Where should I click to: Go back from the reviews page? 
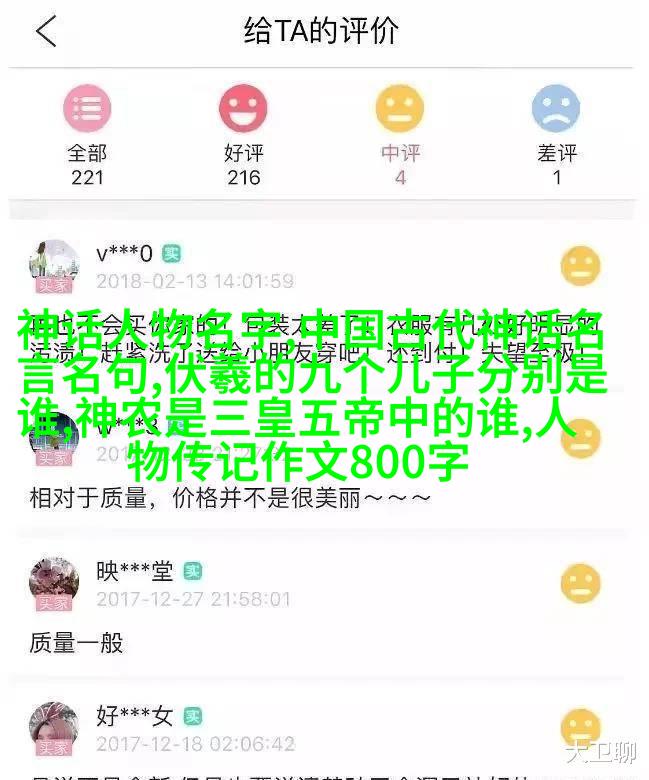coord(46,32)
